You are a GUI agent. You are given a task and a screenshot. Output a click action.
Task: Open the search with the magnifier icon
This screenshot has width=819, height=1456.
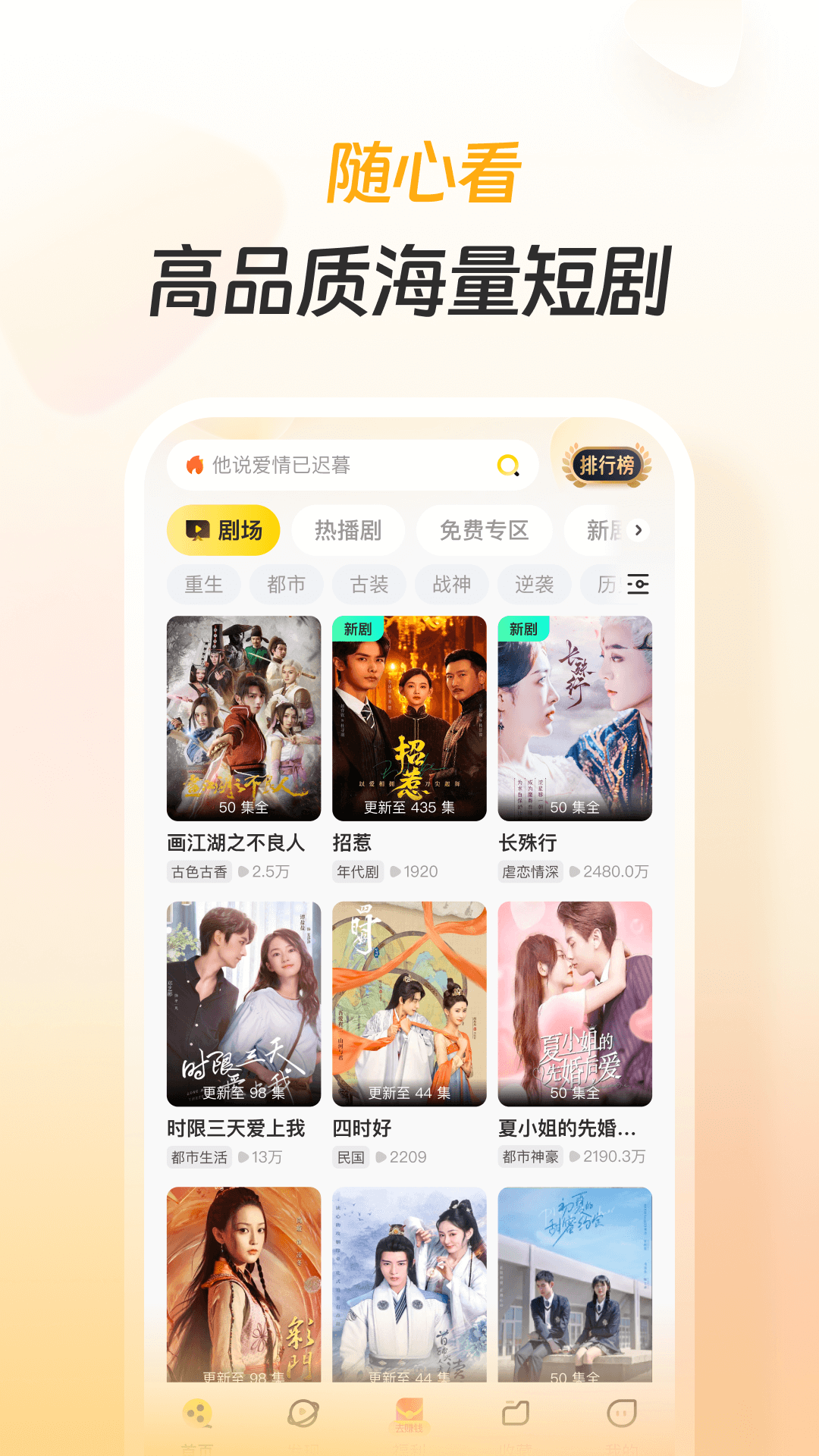[x=510, y=466]
